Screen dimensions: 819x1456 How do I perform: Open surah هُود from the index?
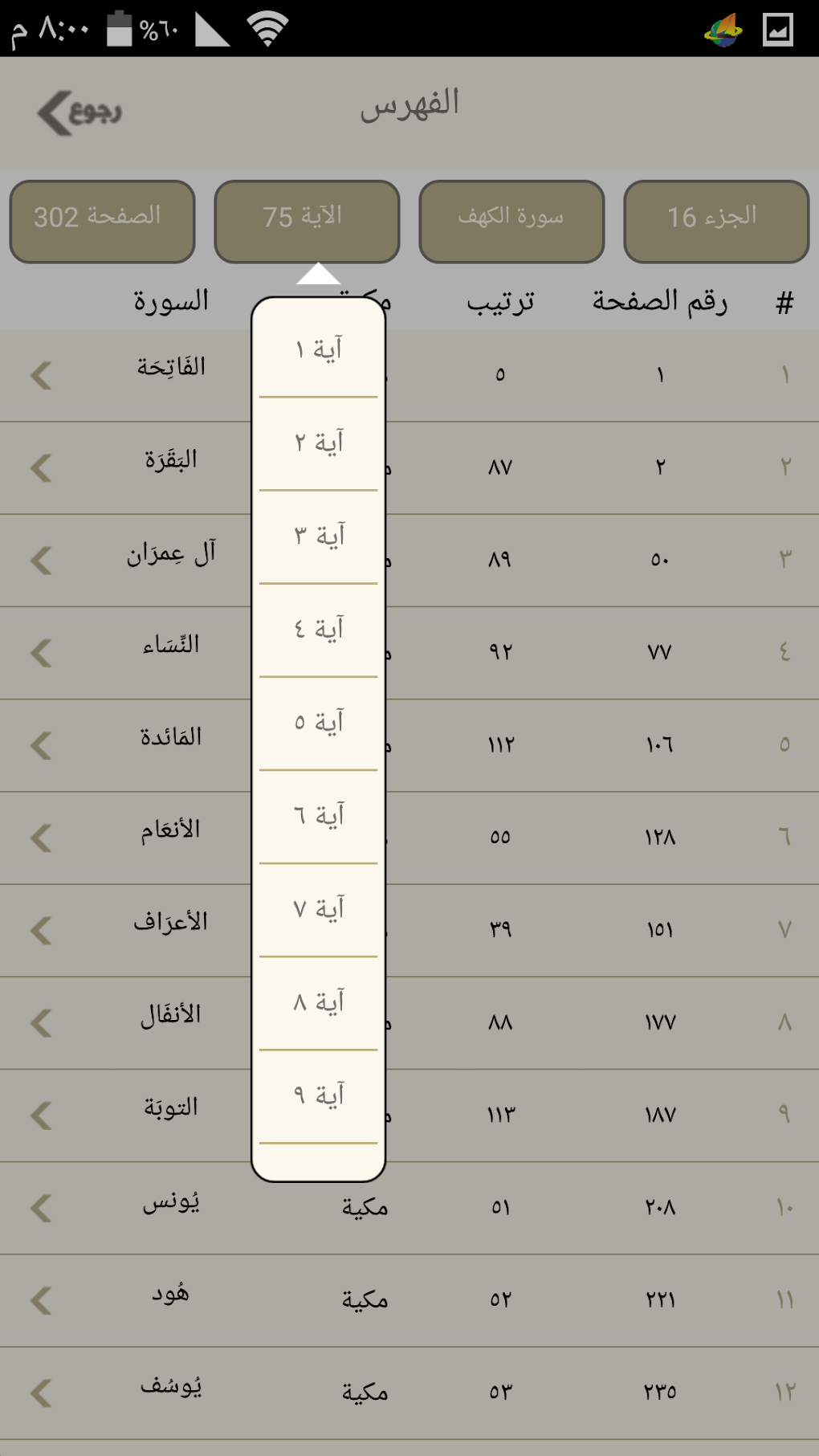[x=170, y=1299]
